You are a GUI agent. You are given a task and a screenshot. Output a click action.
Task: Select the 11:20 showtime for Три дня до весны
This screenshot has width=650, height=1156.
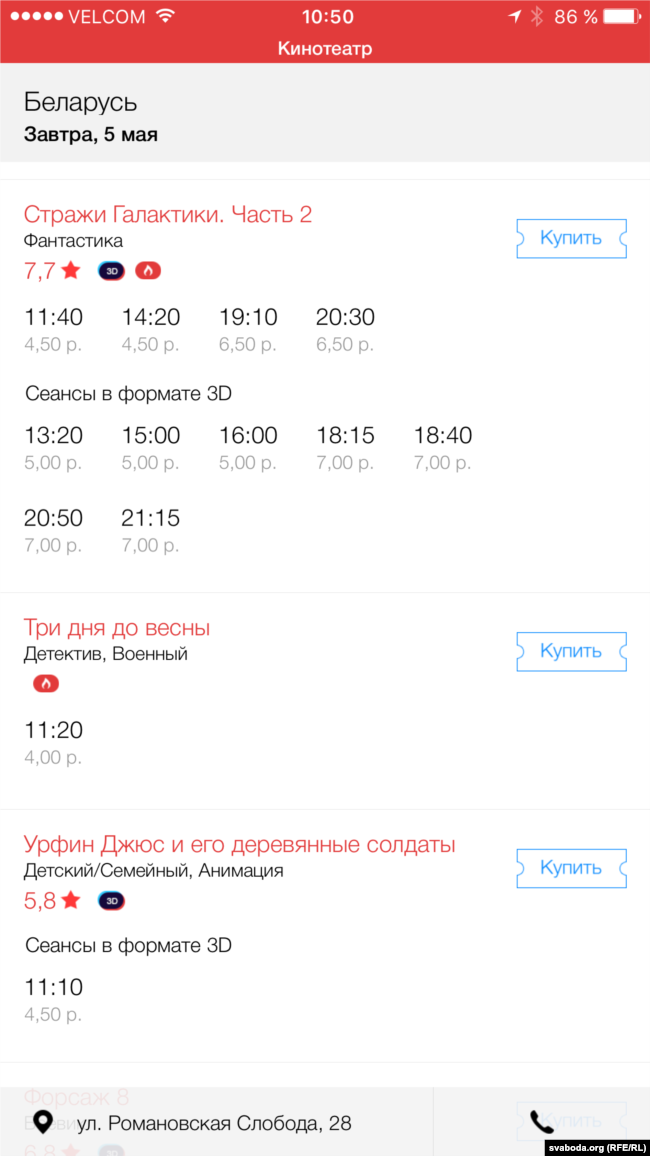pyautogui.click(x=53, y=743)
